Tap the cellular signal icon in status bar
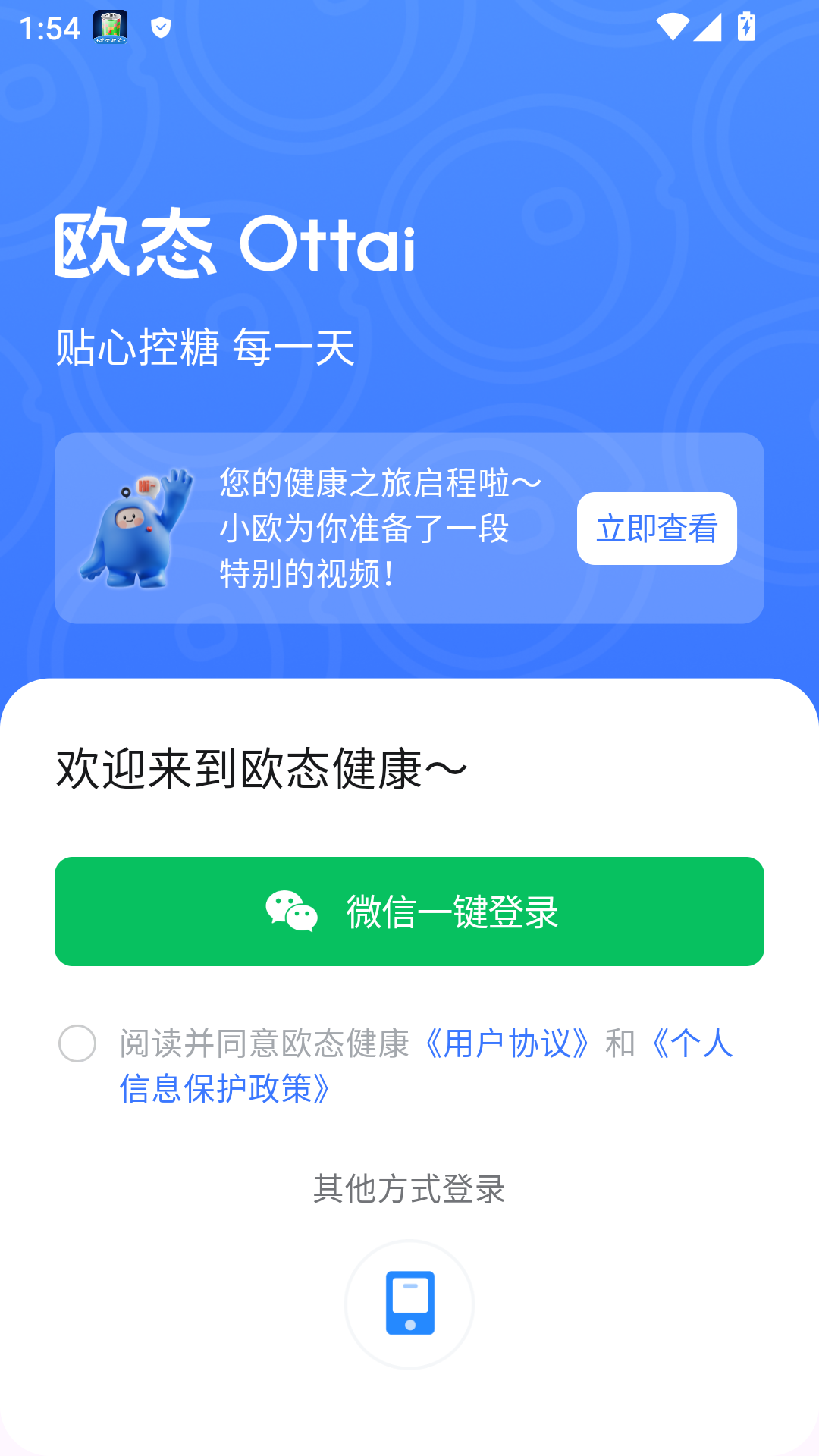 coord(707,29)
